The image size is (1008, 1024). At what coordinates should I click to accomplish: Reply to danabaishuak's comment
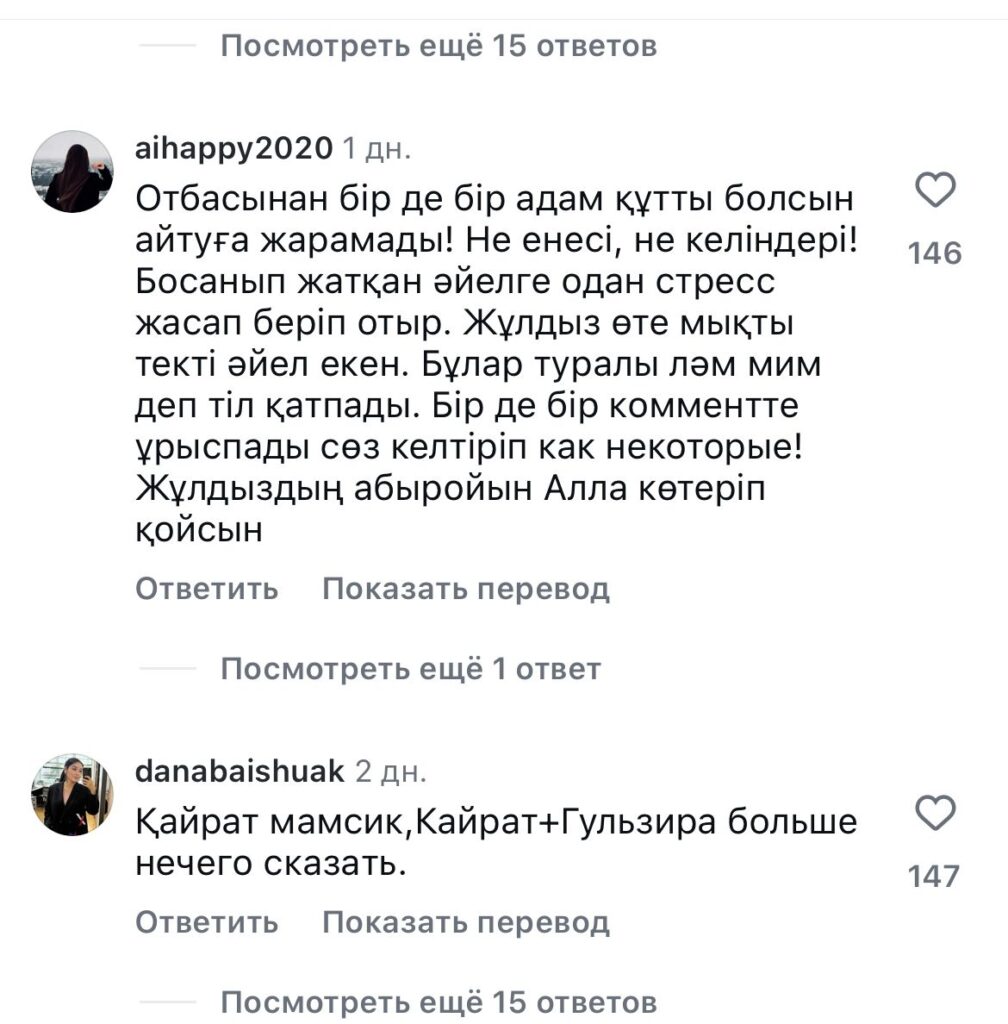pyautogui.click(x=207, y=921)
